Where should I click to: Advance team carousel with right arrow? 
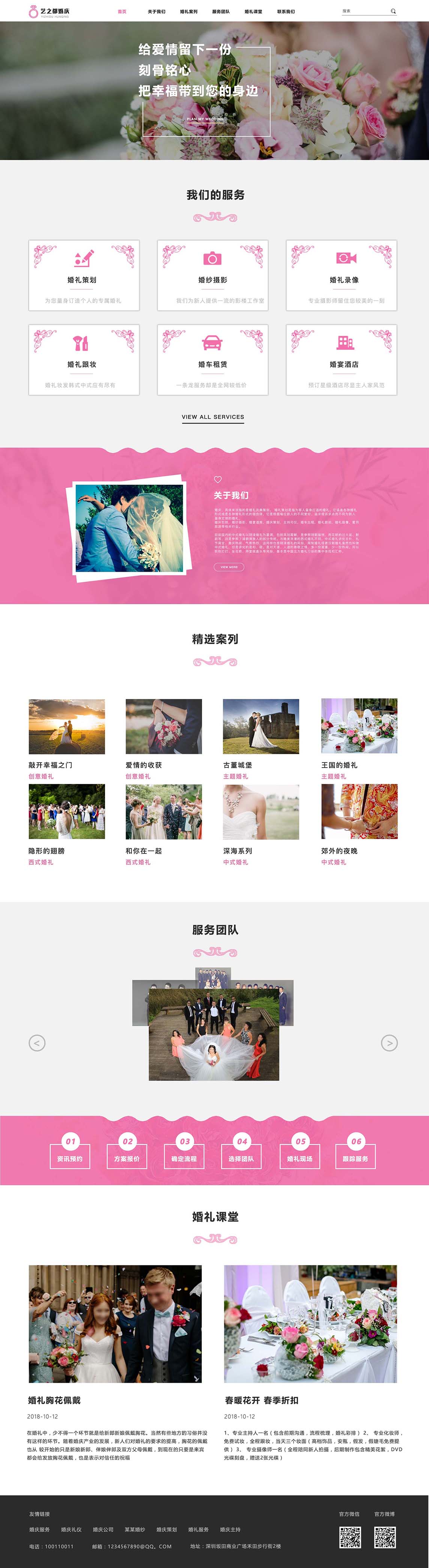pos(390,1043)
